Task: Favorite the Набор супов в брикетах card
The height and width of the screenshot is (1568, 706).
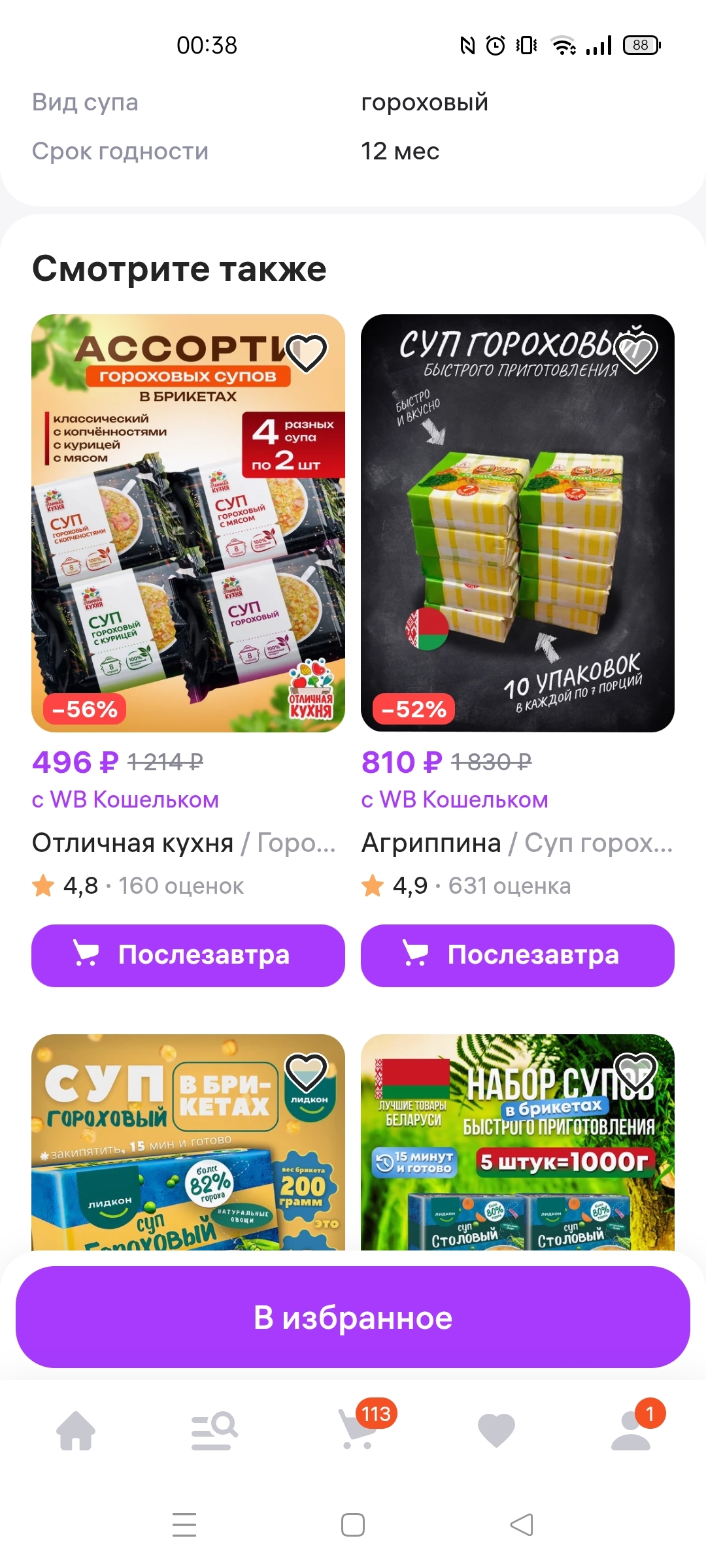Action: point(636,1072)
